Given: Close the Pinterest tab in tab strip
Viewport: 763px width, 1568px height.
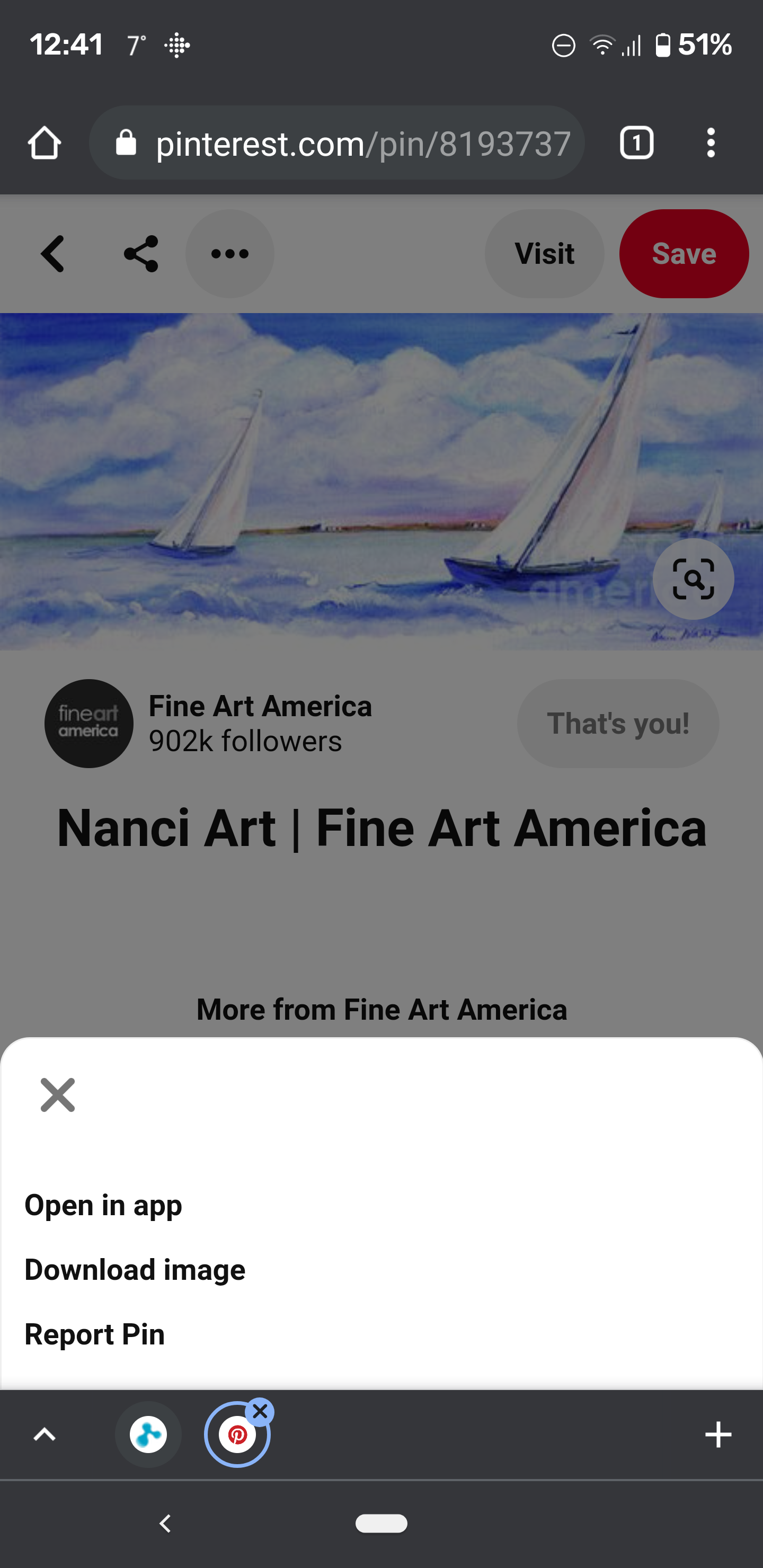Looking at the screenshot, I should point(261,1412).
